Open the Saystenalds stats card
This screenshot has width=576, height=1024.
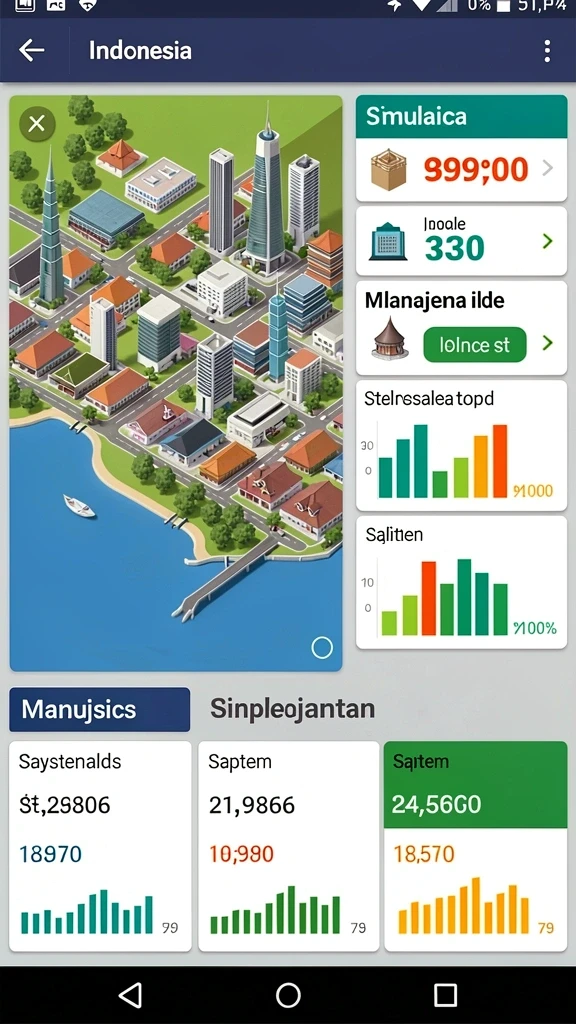point(100,846)
